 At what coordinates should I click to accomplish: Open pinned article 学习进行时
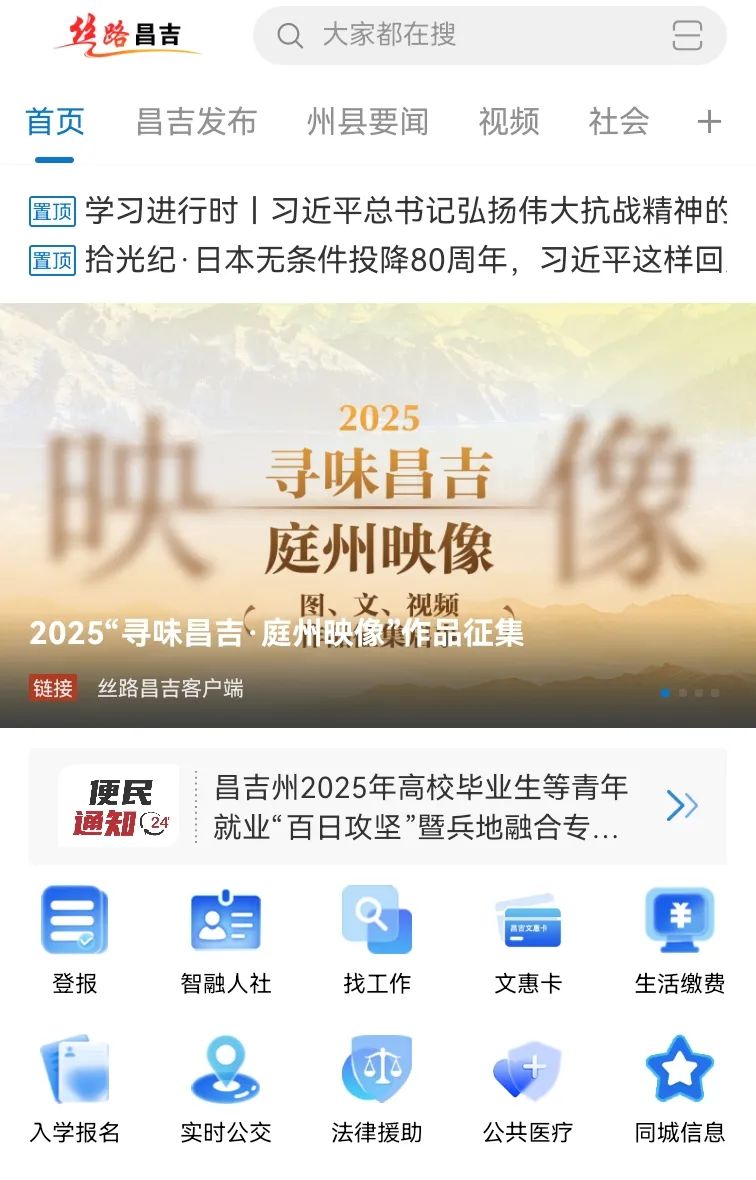[x=404, y=211]
